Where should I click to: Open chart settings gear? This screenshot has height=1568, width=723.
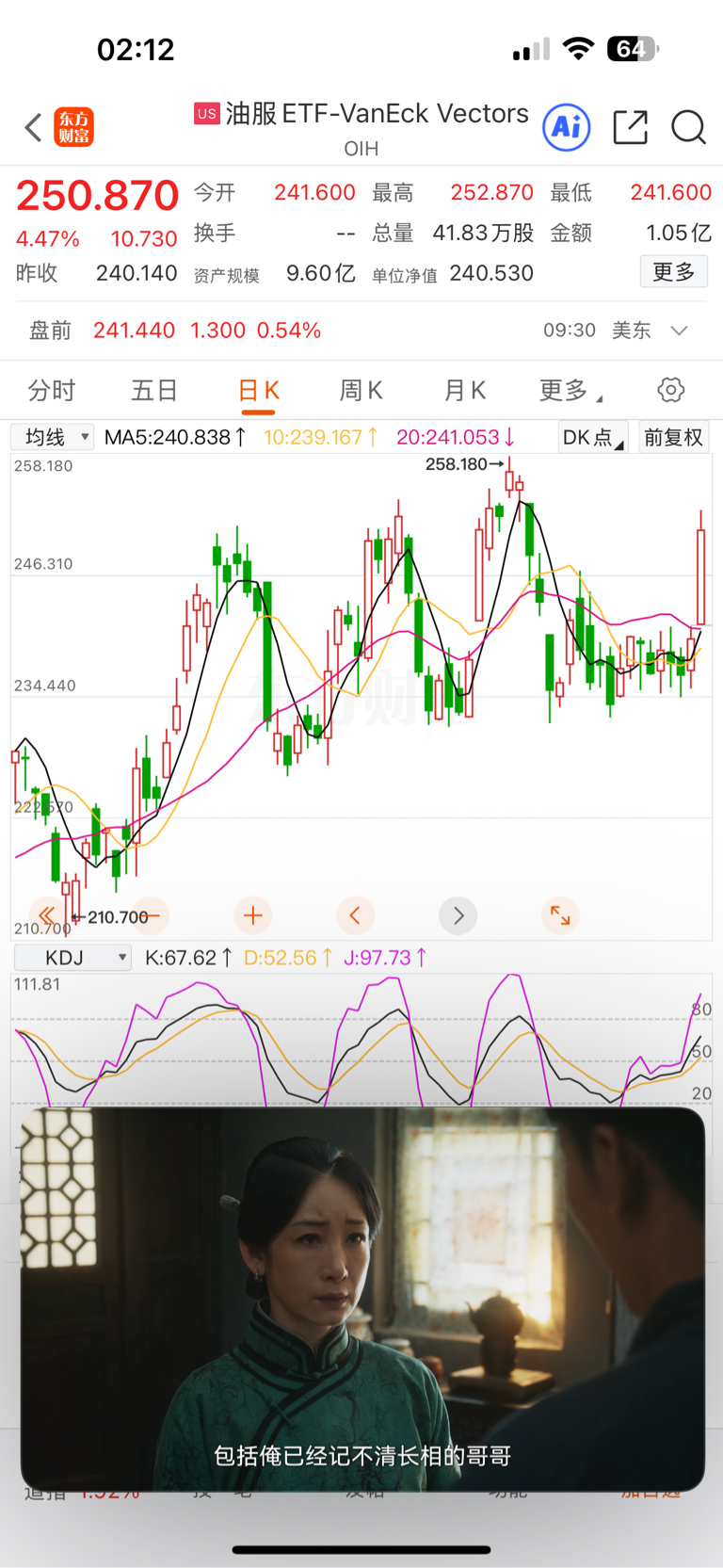(x=671, y=390)
